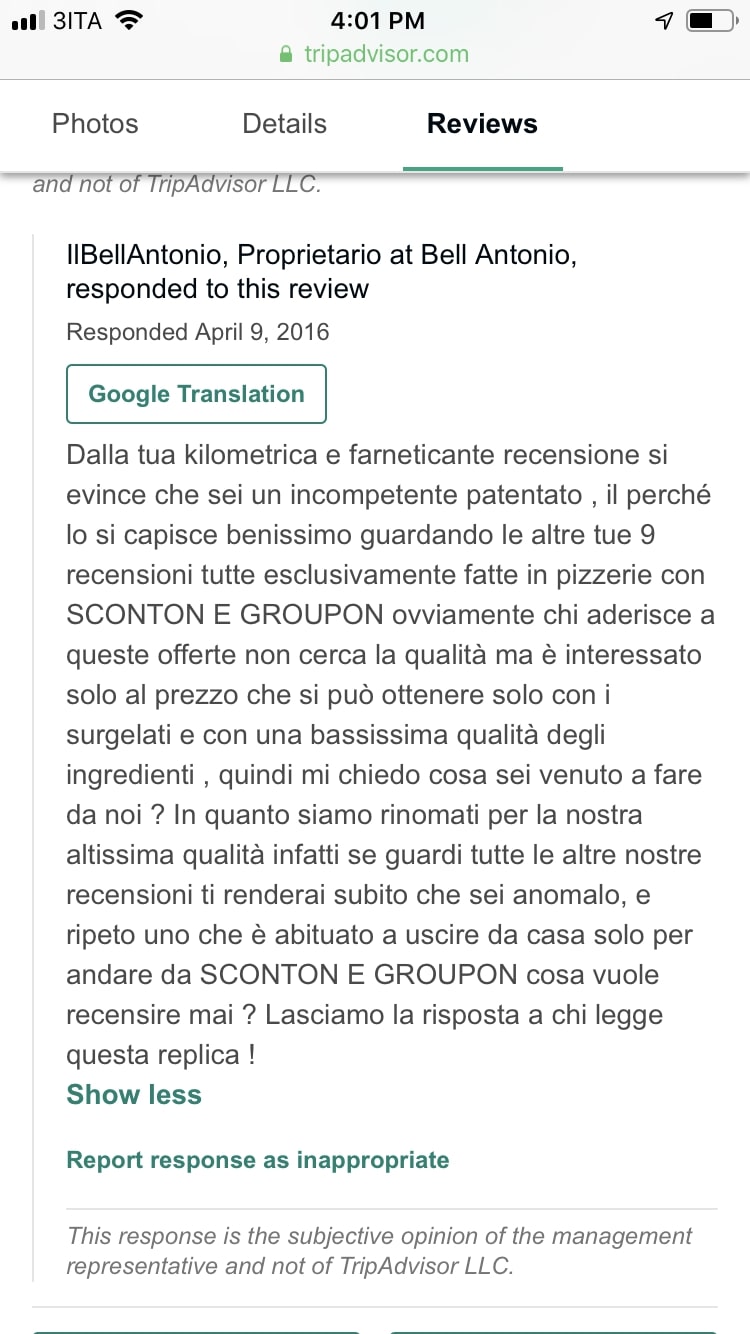Collapse the response with Show less
750x1334 pixels.
tap(134, 1095)
